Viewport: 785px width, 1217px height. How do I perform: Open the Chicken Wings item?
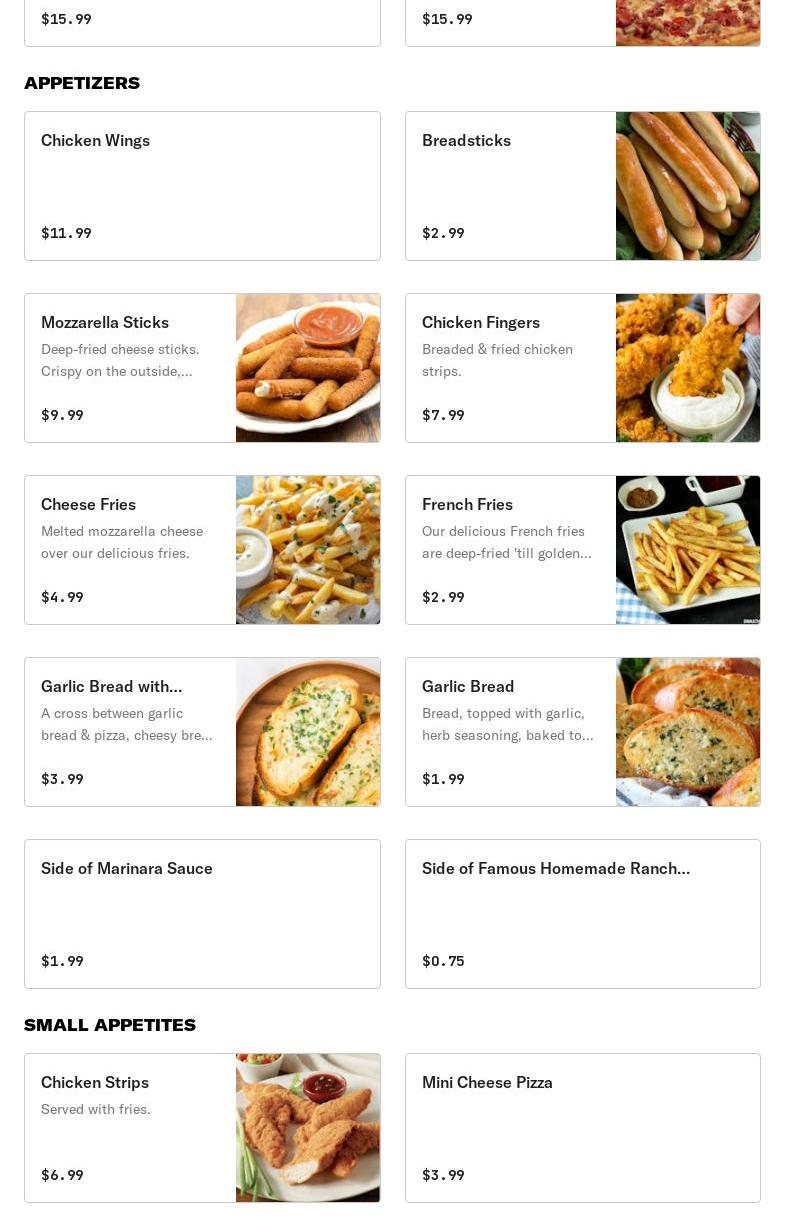[202, 186]
